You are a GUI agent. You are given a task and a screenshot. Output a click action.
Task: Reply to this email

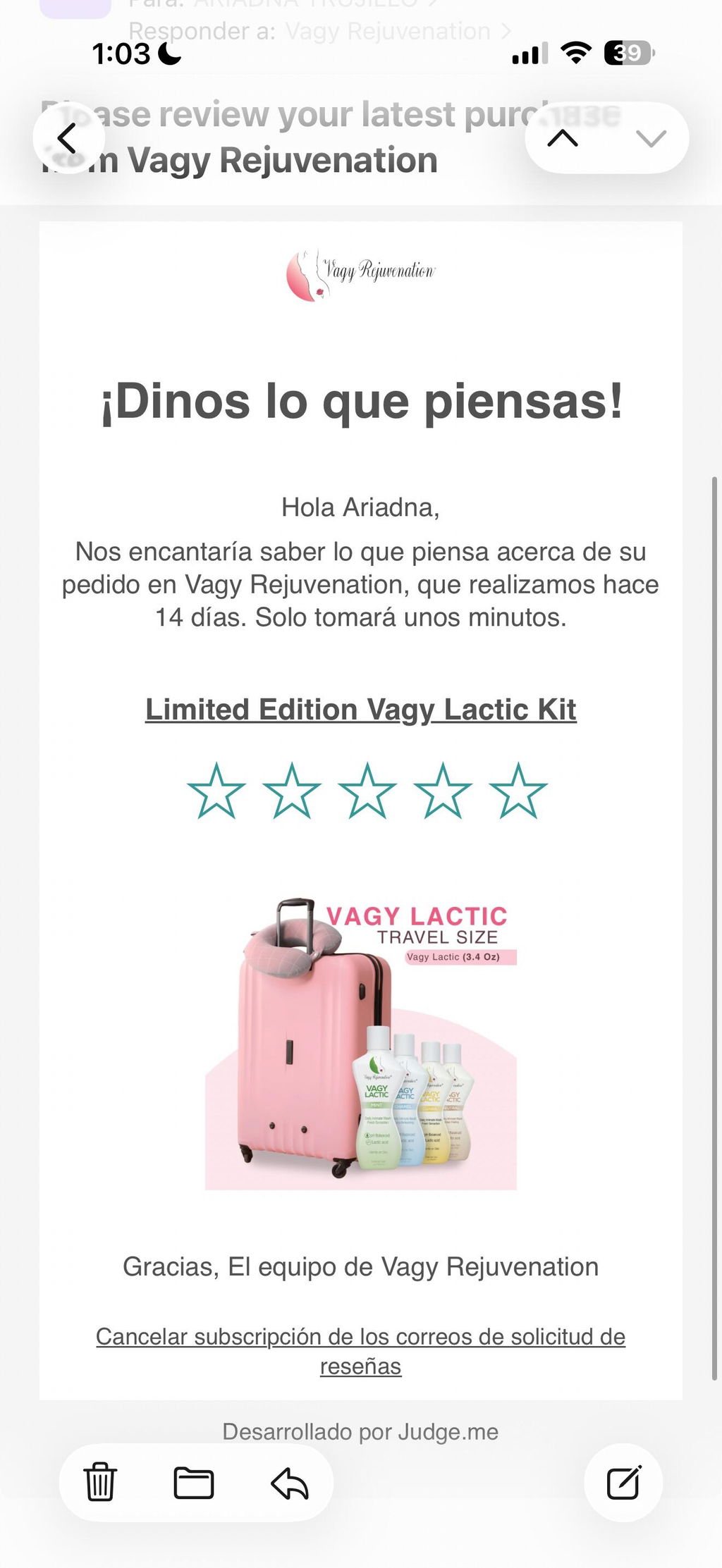pos(290,1482)
